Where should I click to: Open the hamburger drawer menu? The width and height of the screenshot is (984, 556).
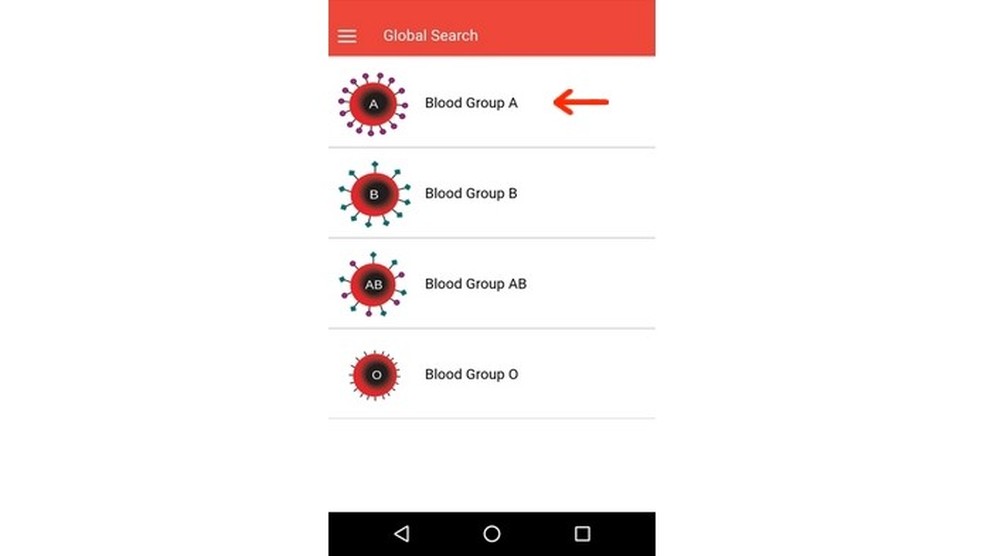tap(347, 36)
